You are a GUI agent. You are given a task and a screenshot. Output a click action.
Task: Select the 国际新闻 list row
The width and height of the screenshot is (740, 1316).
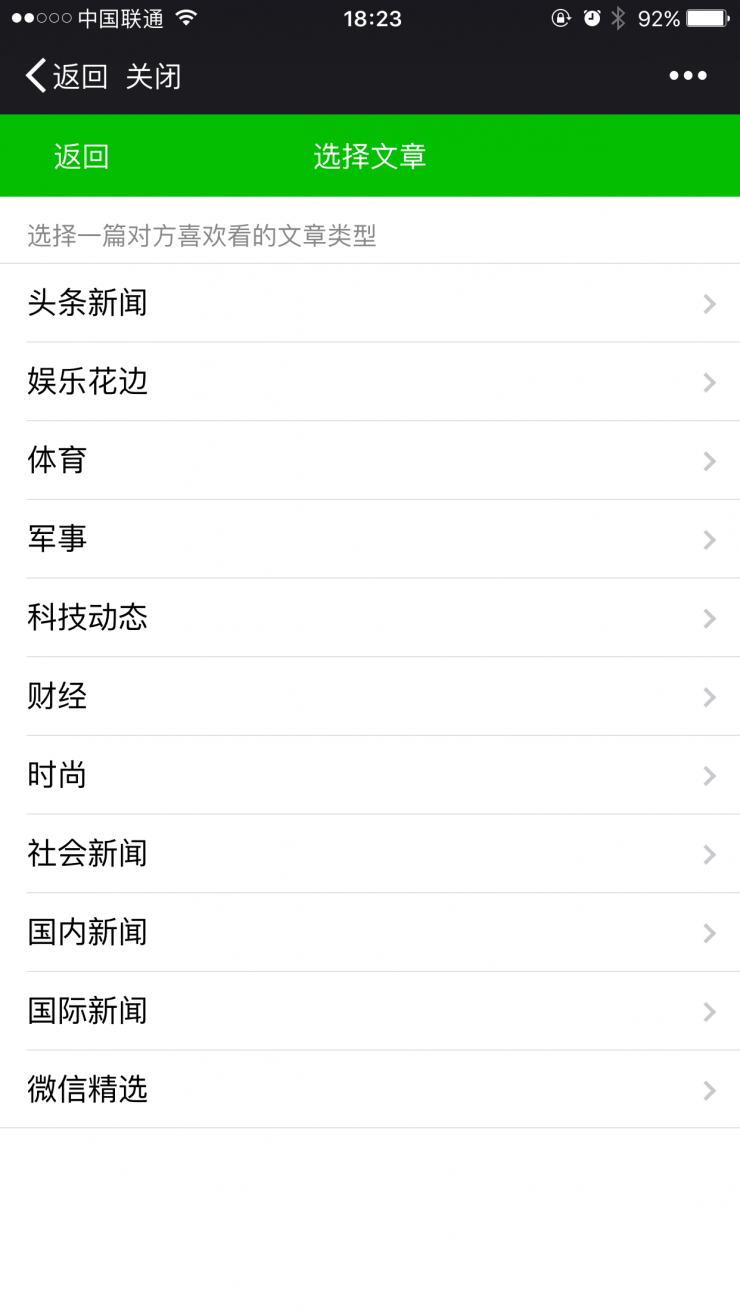click(x=370, y=1011)
